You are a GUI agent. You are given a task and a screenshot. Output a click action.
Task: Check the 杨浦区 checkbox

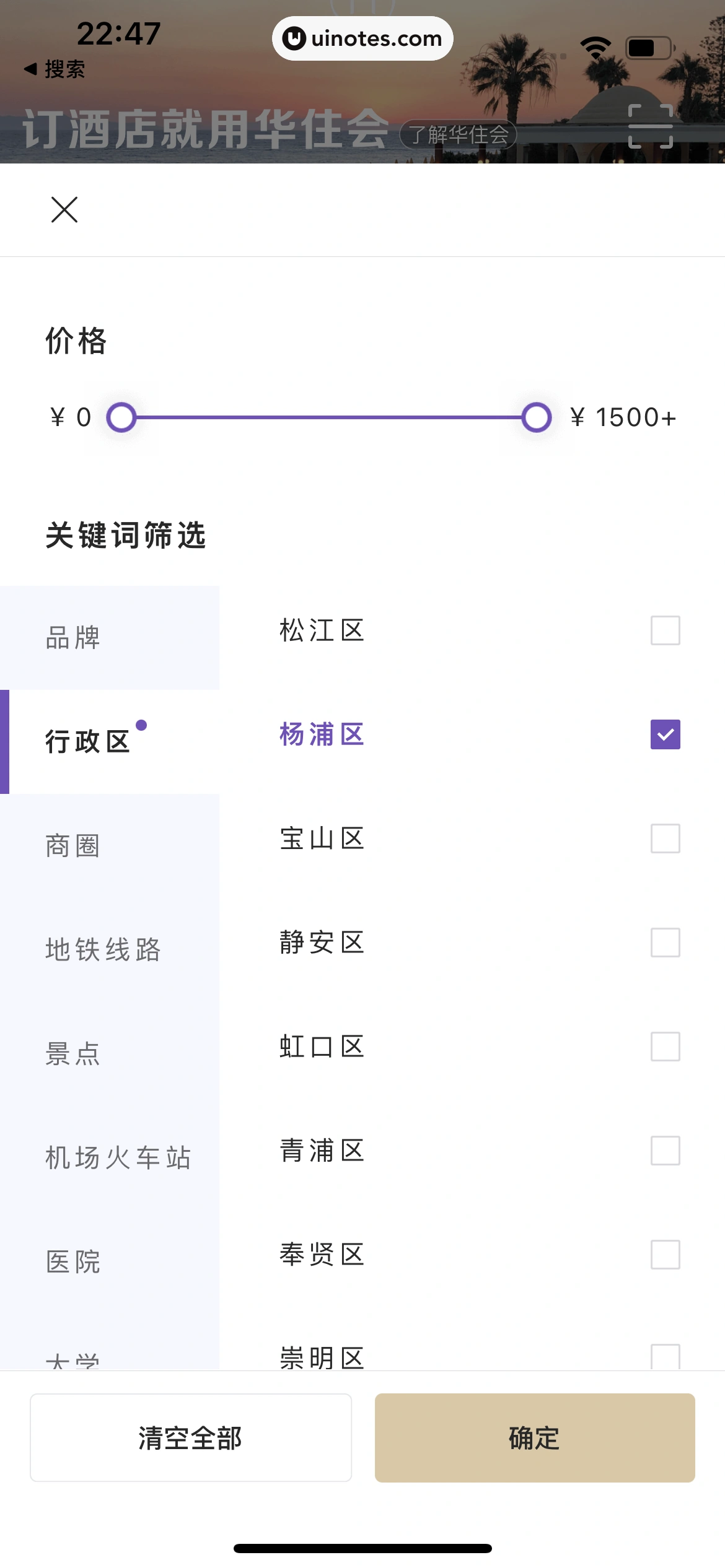tap(664, 734)
